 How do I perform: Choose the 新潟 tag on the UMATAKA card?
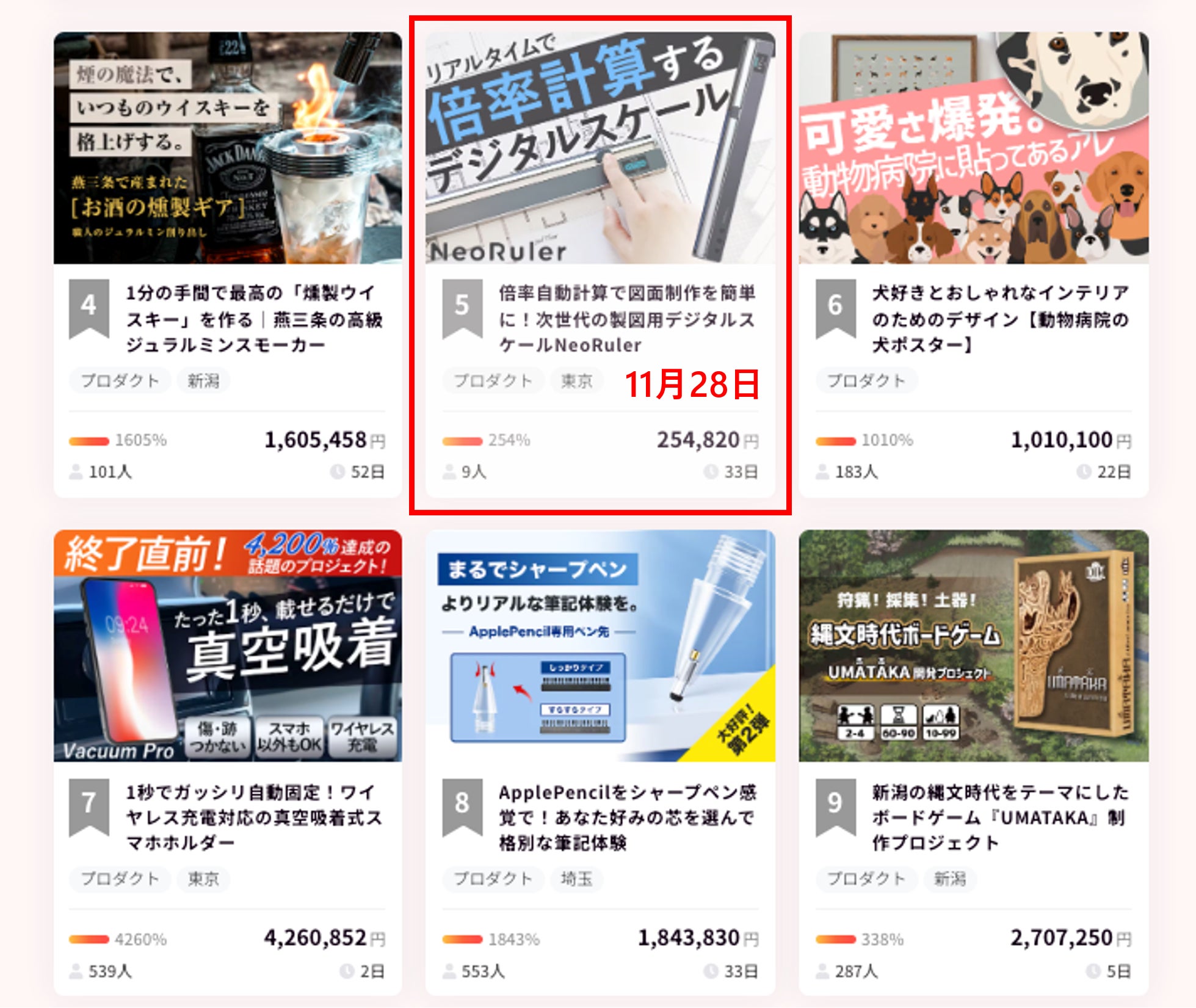coord(949,879)
